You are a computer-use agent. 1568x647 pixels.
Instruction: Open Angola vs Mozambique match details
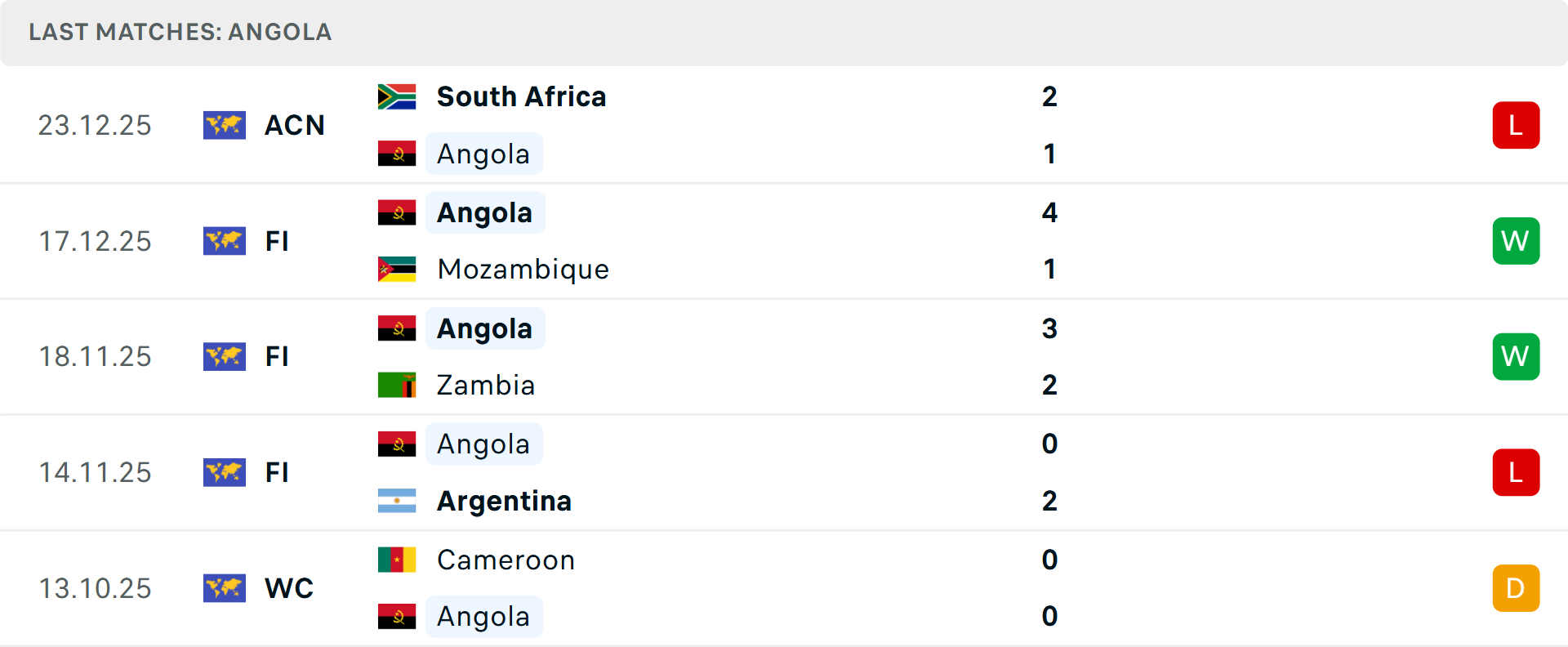(x=784, y=241)
